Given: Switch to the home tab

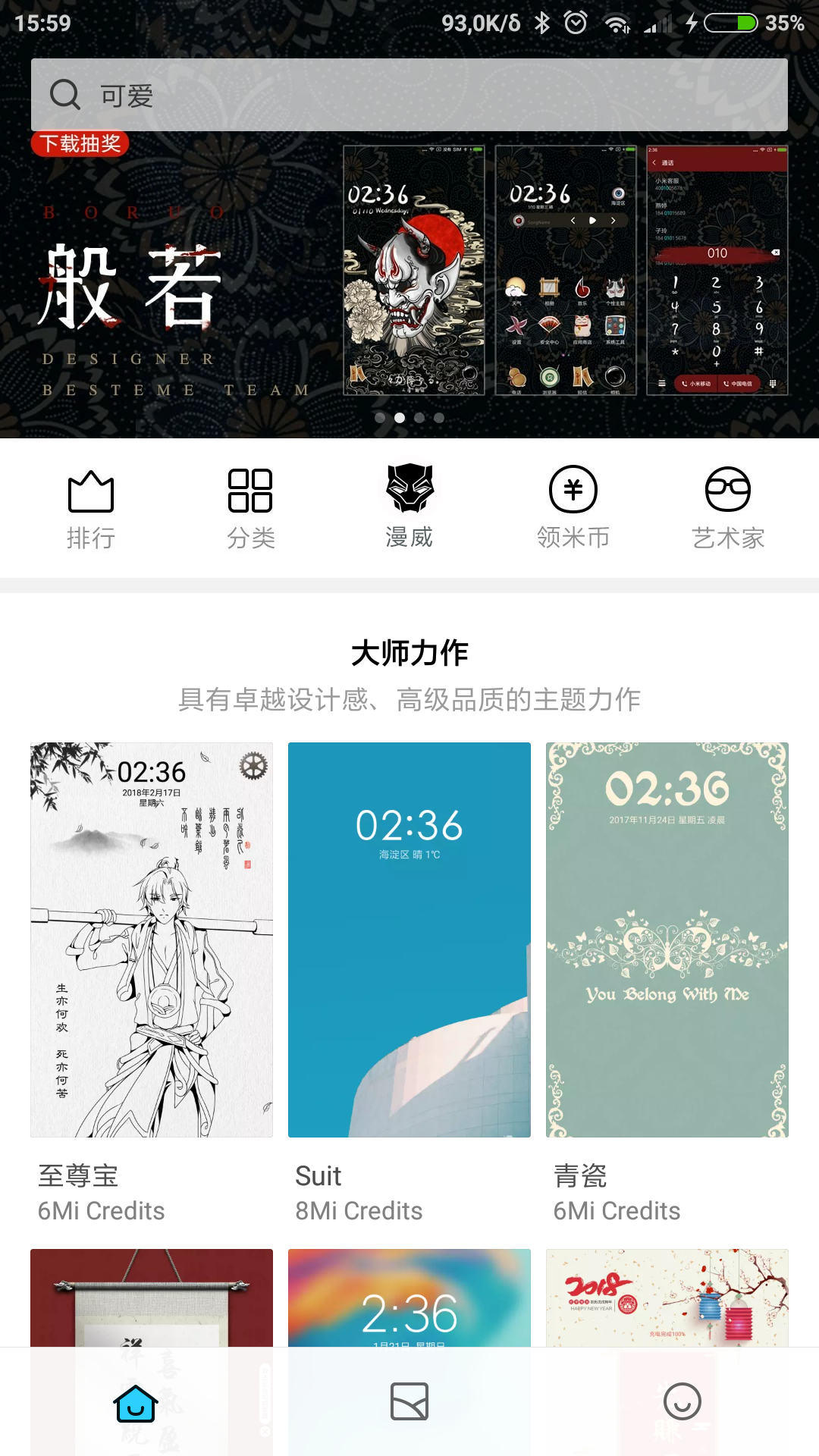Looking at the screenshot, I should coord(136,1403).
